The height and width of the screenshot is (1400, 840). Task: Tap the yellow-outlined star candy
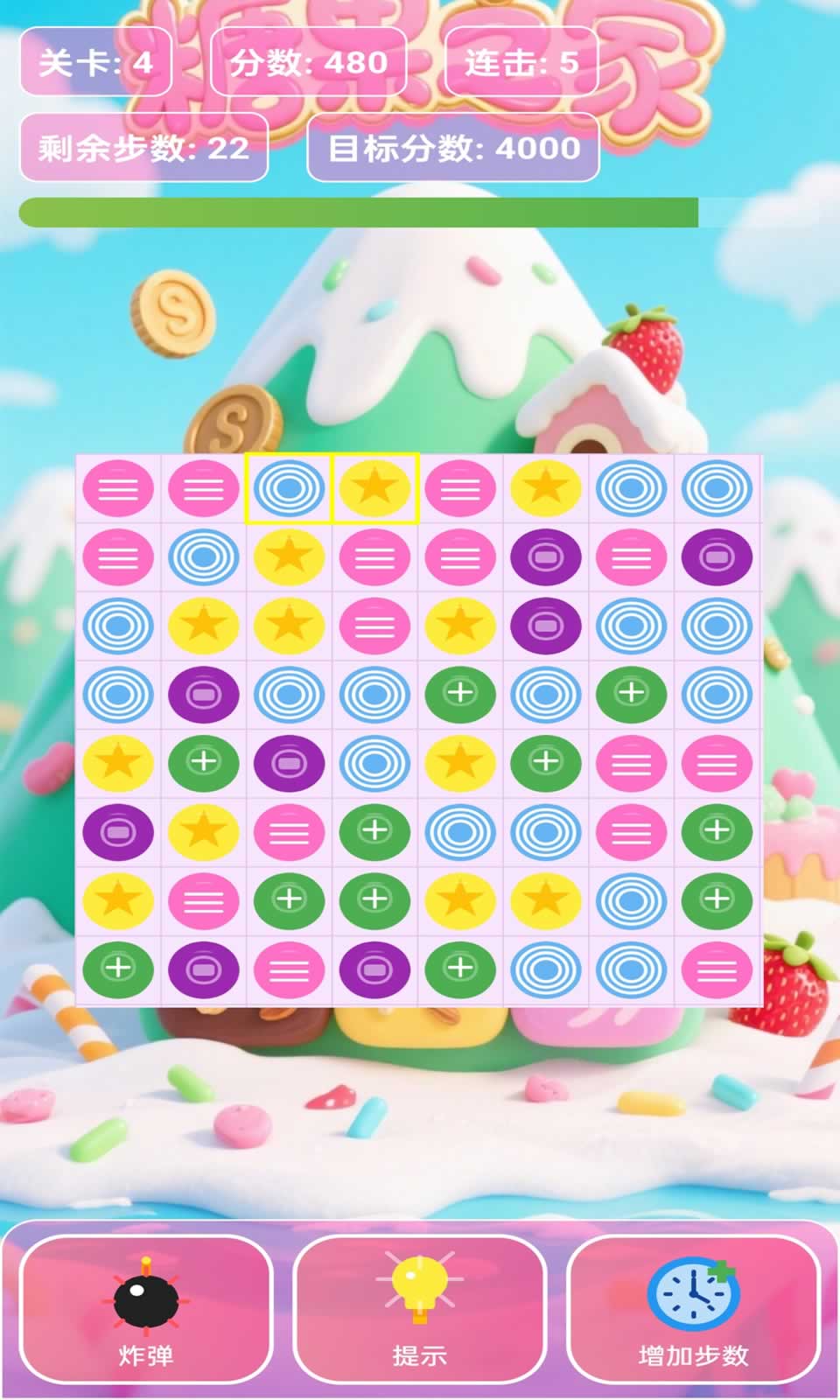[374, 488]
